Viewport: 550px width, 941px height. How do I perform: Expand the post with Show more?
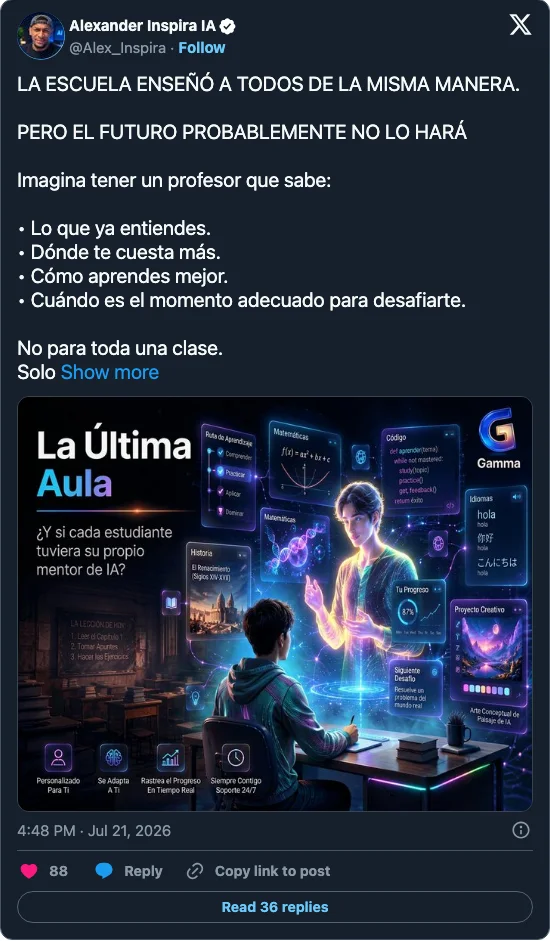[x=110, y=372]
